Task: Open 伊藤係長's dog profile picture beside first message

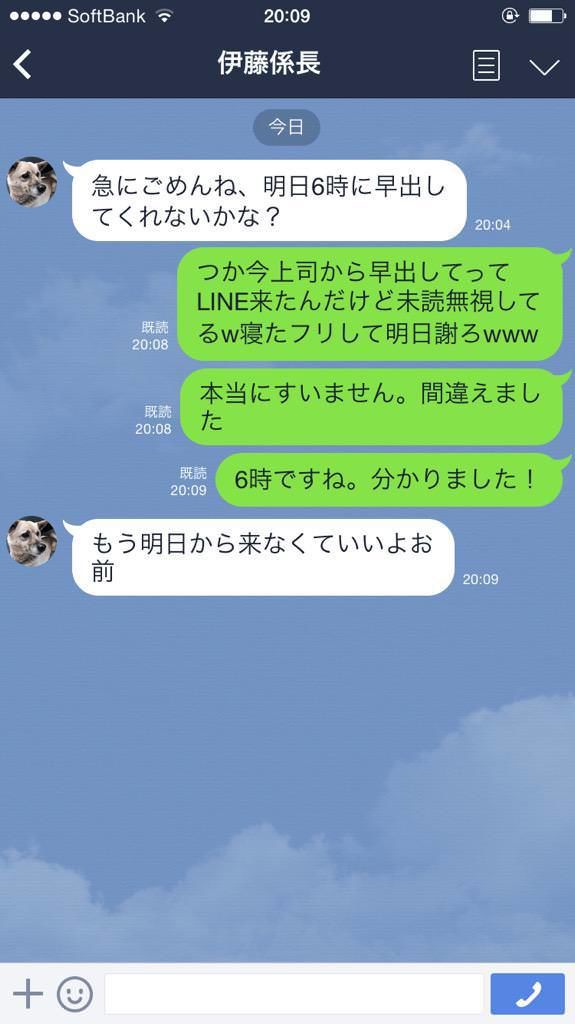Action: pyautogui.click(x=31, y=182)
